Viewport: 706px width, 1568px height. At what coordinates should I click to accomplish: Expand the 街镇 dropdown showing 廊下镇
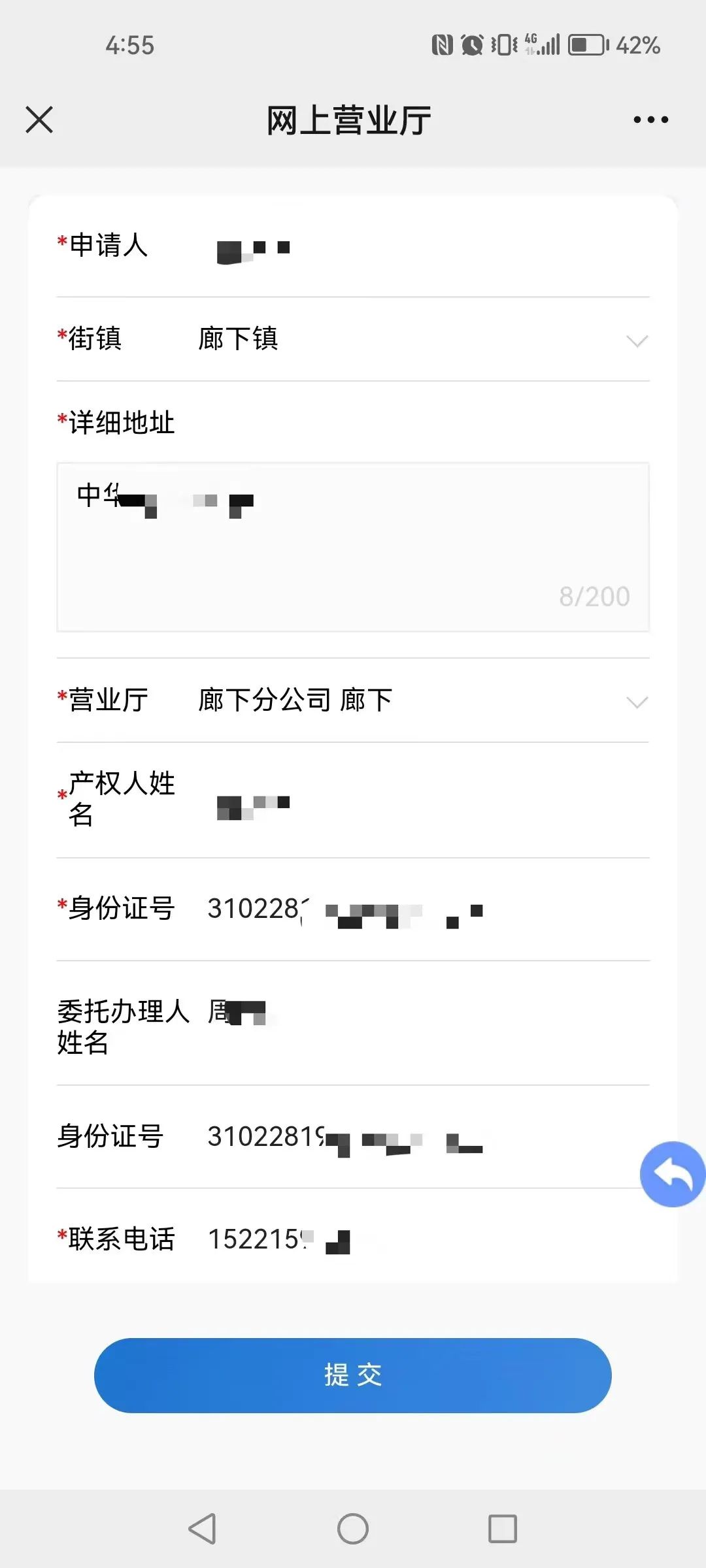click(x=418, y=340)
